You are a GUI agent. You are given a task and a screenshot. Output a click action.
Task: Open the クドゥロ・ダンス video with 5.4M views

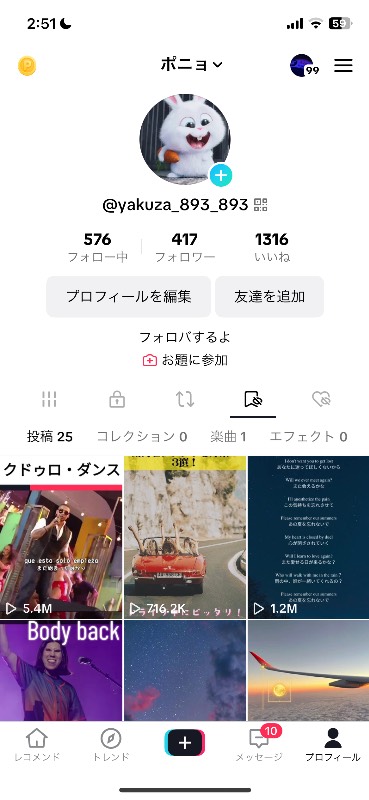tap(61, 537)
